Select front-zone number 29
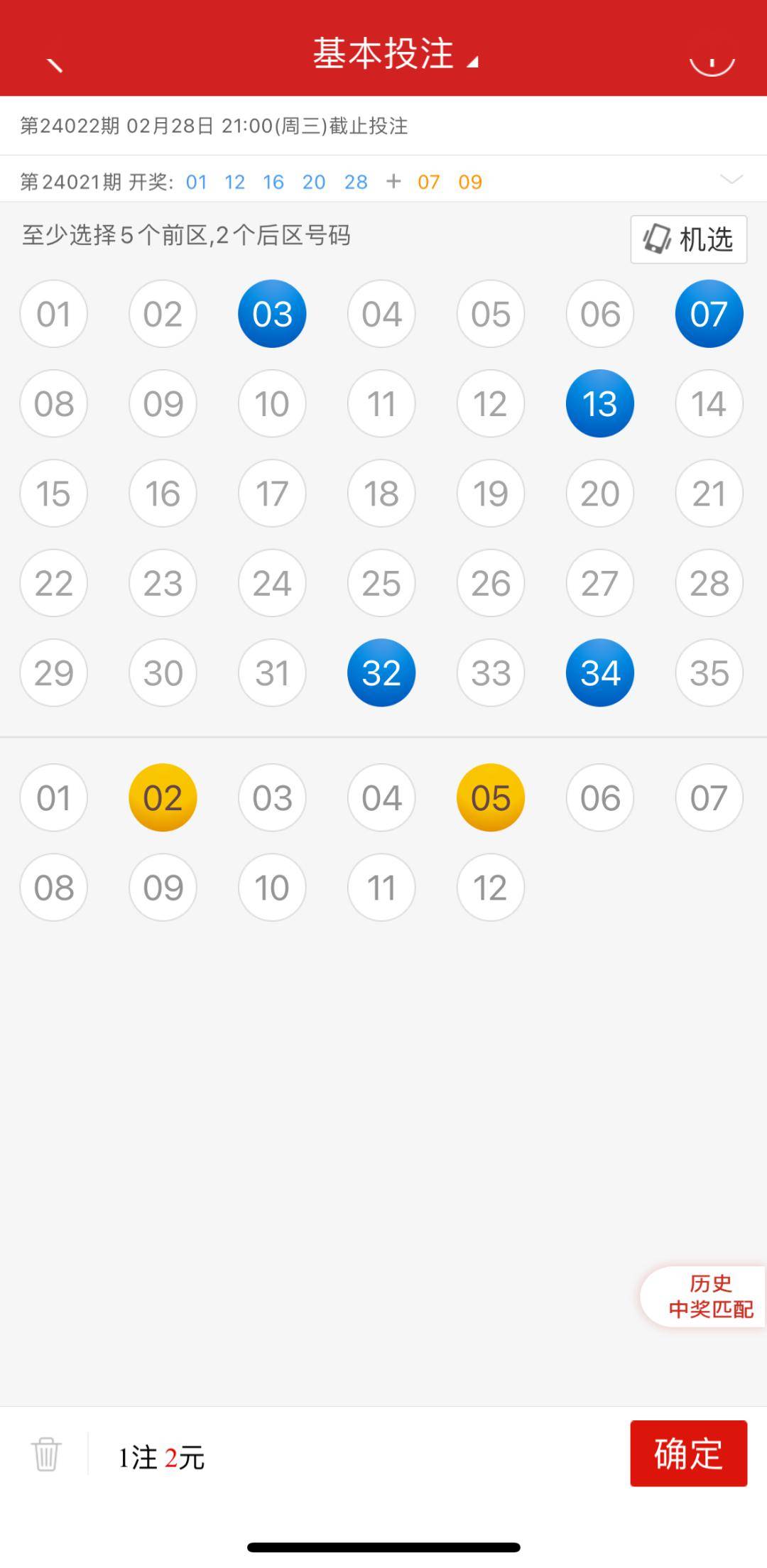 (x=54, y=673)
